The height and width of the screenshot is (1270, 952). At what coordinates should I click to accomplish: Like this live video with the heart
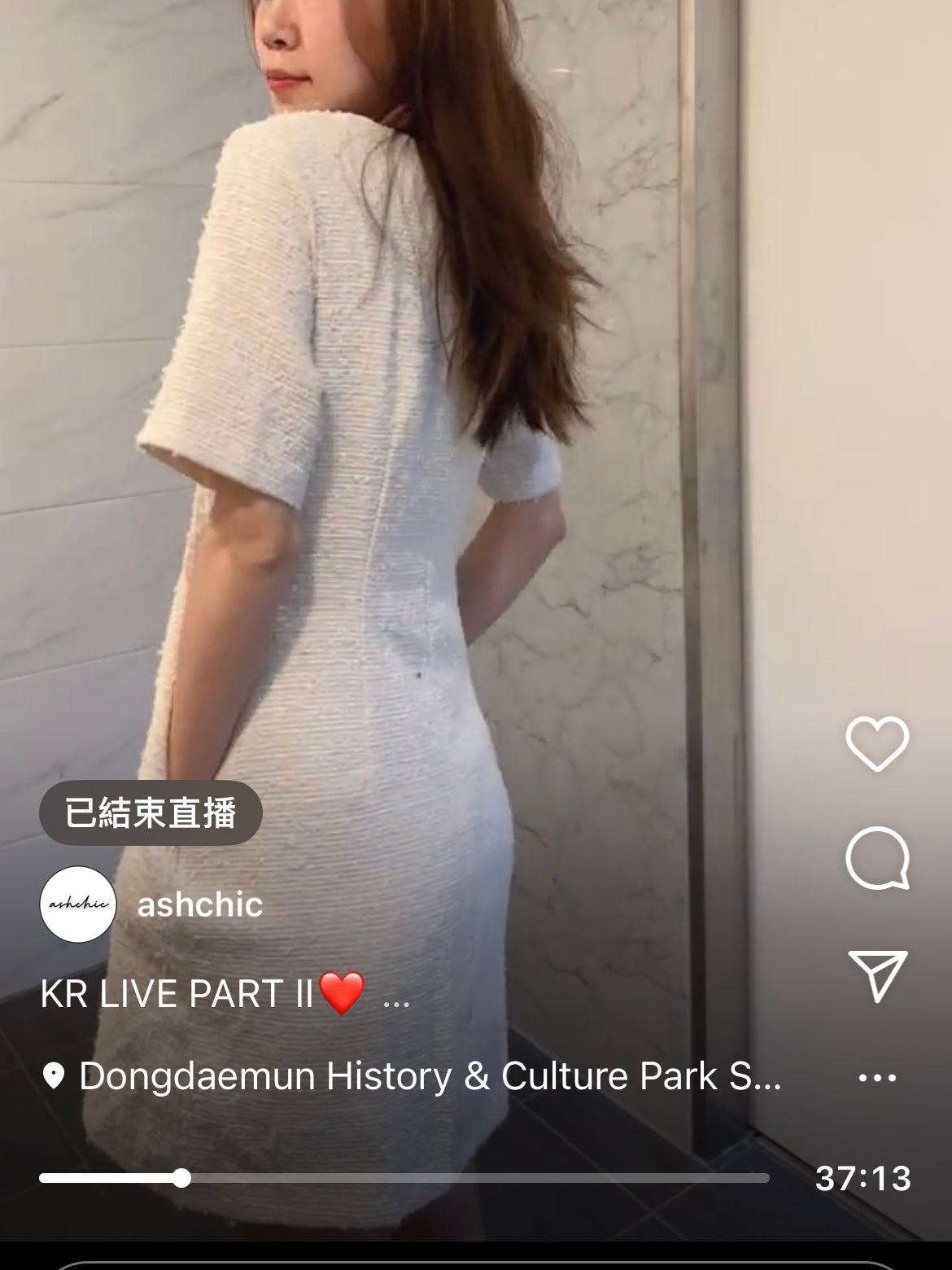[876, 743]
